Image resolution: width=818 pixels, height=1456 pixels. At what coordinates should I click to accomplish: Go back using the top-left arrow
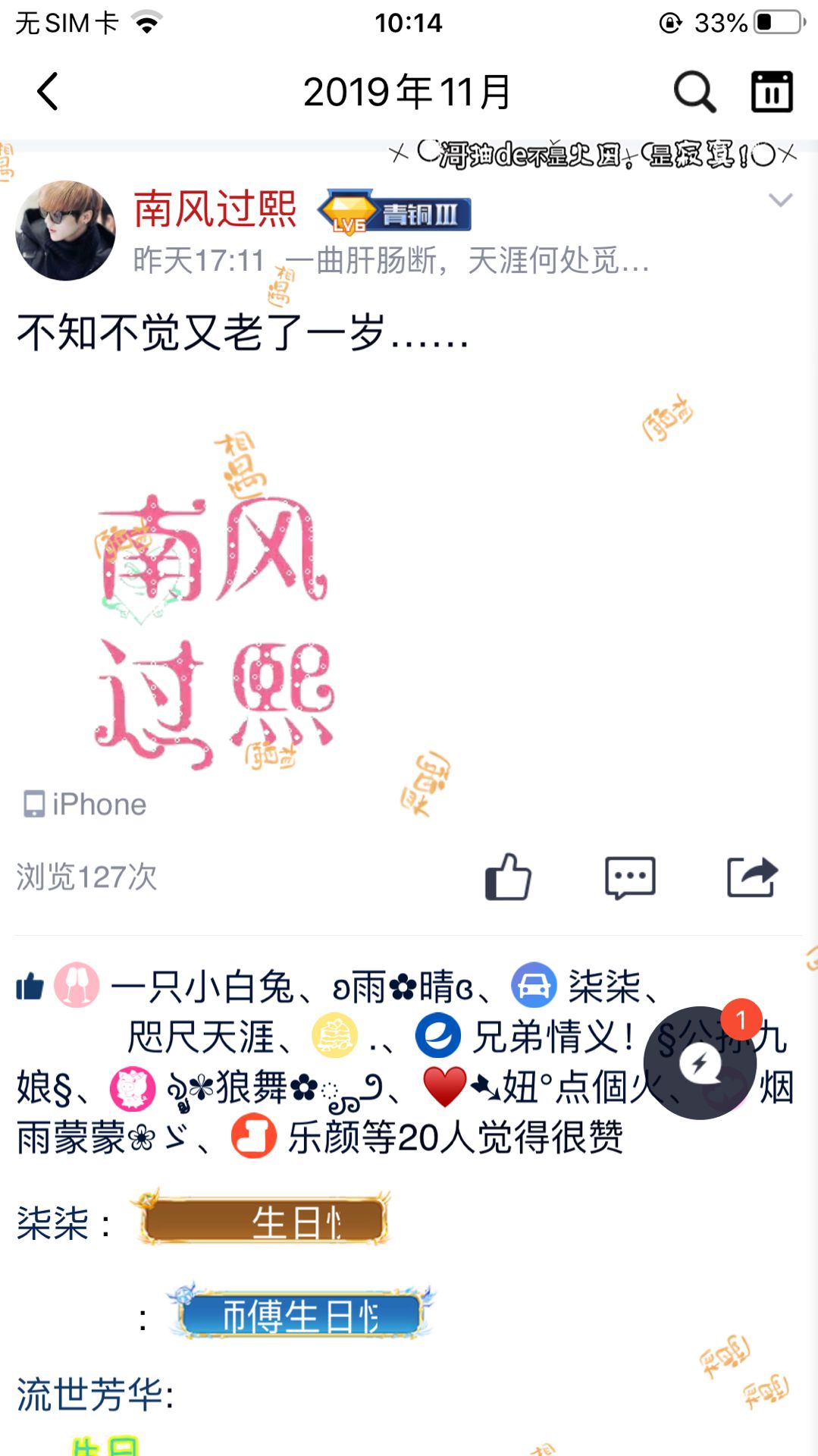point(48,92)
